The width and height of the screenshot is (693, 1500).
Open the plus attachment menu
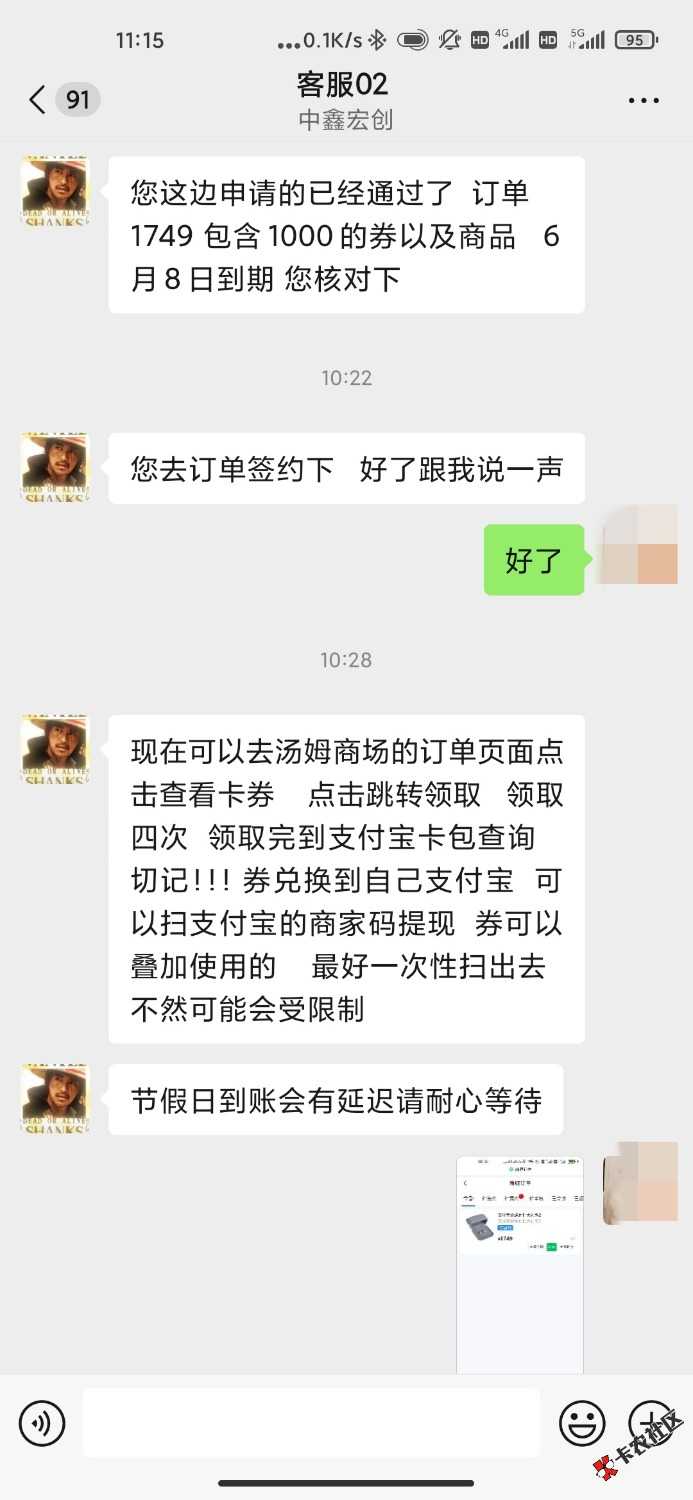point(651,1421)
